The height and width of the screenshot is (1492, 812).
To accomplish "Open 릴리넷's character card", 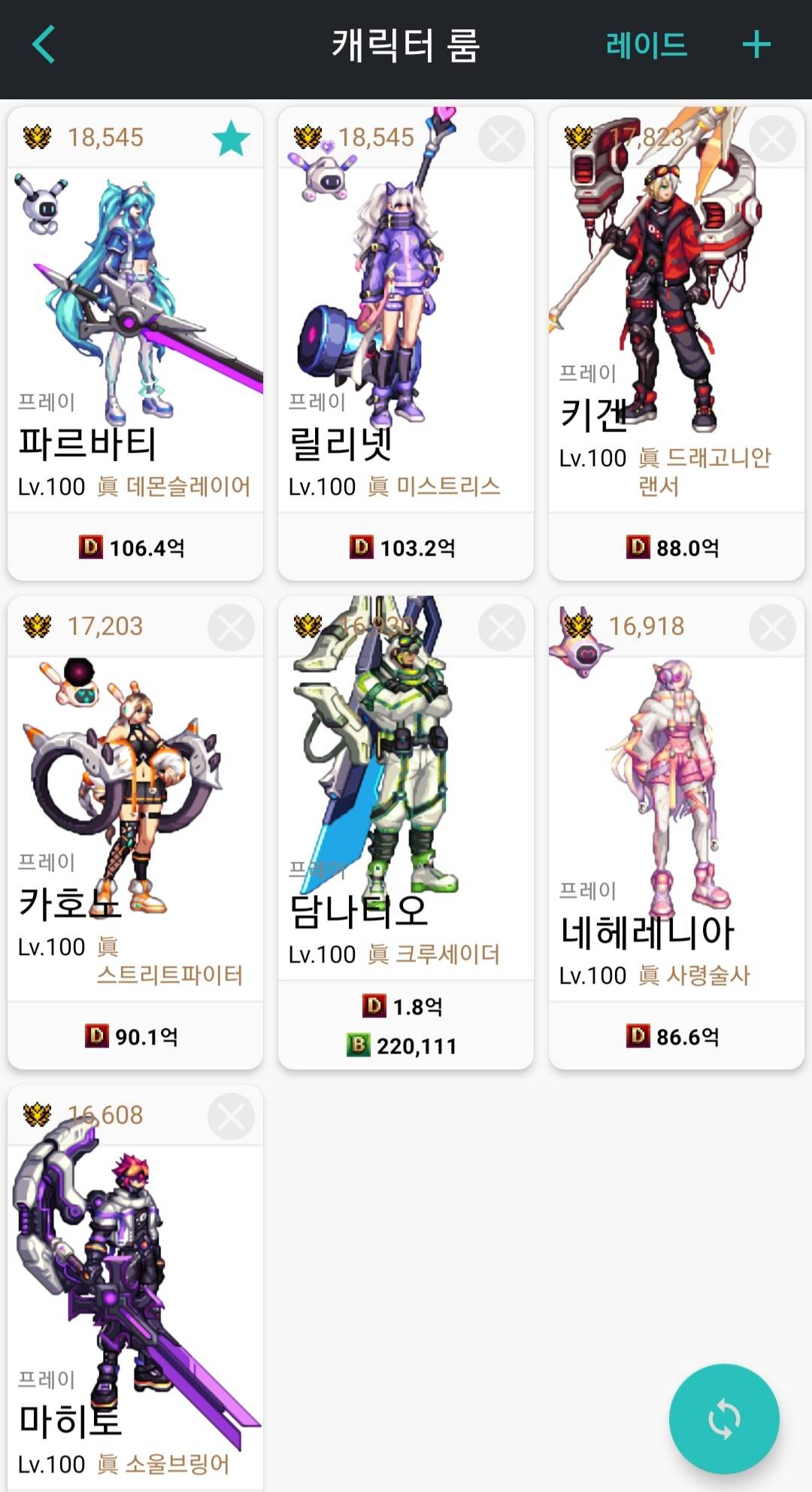I will tap(406, 338).
